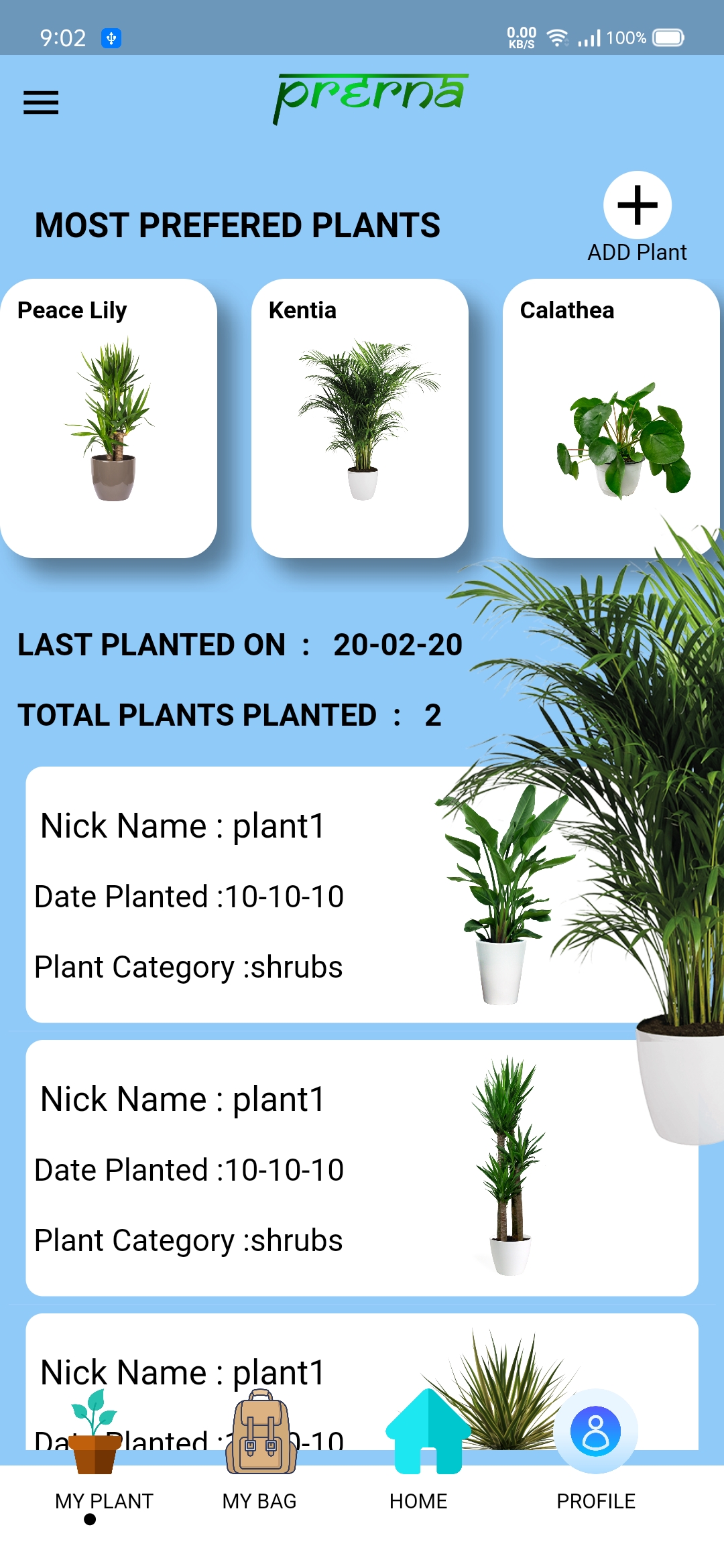Select the Kentia plant card

tap(360, 418)
